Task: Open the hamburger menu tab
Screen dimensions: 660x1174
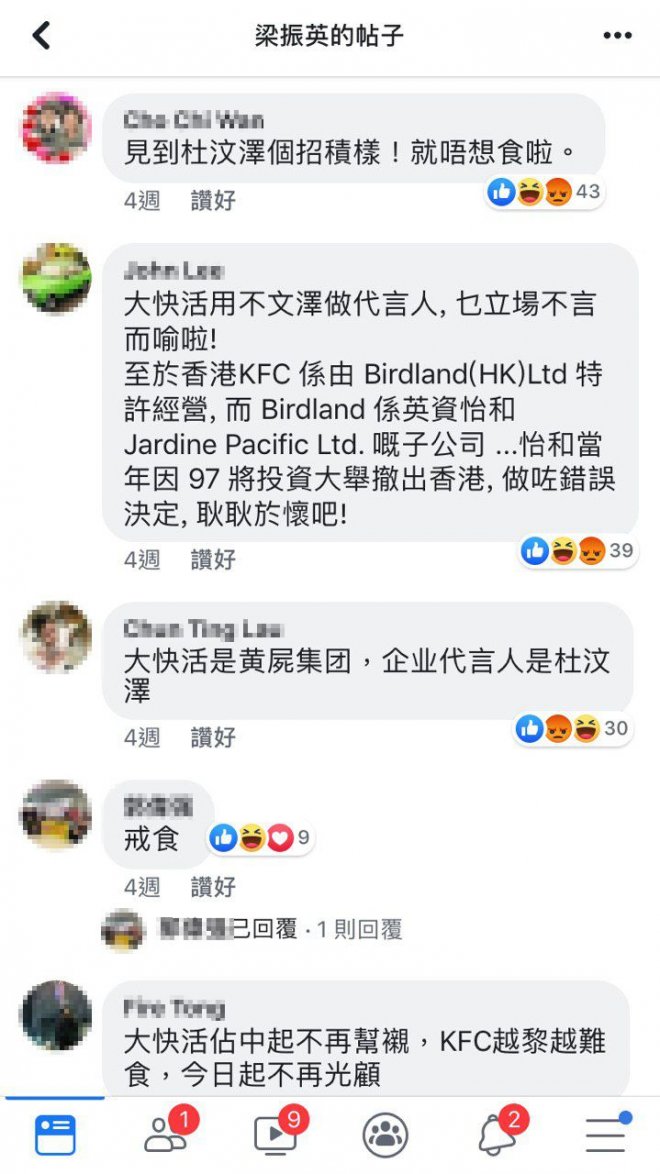Action: pyautogui.click(x=605, y=1134)
